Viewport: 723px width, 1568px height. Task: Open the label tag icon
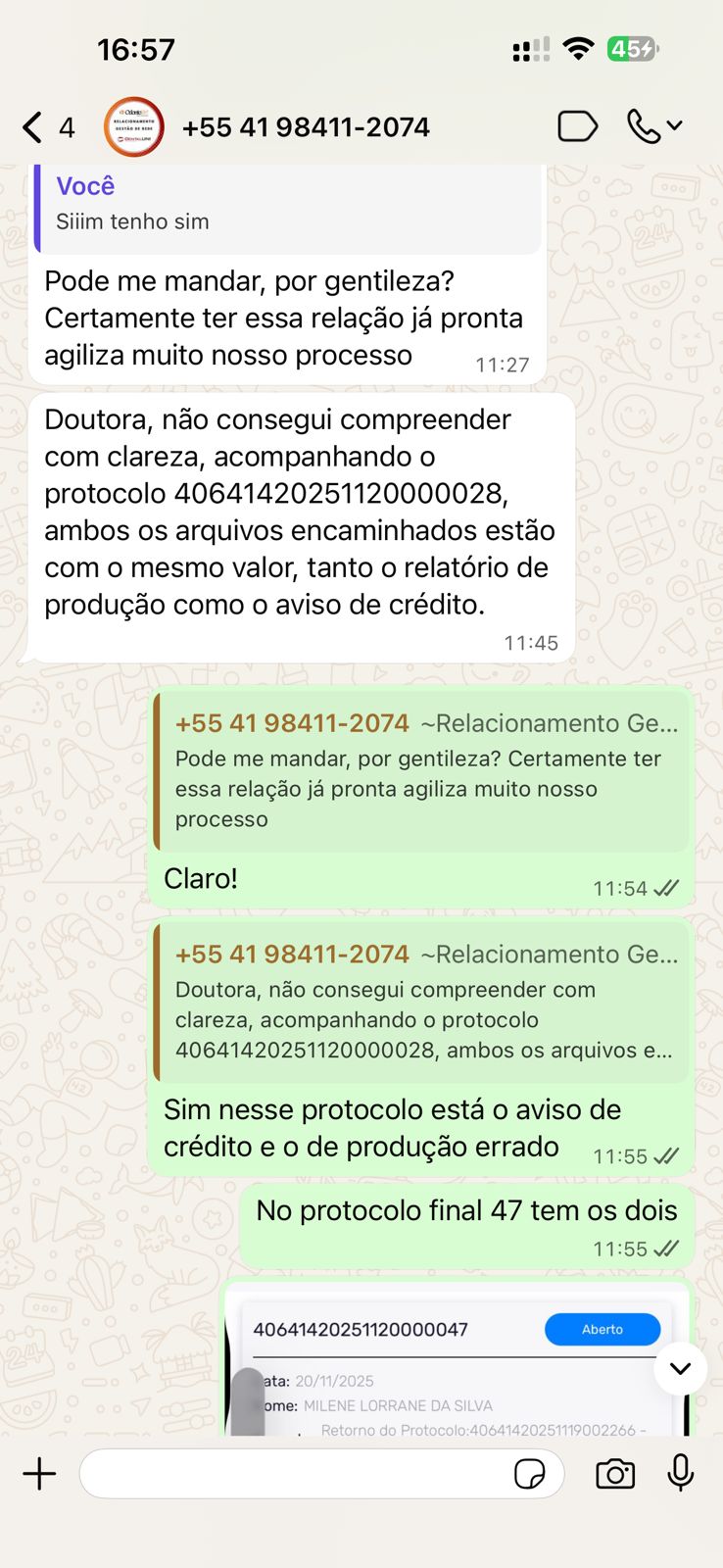[x=577, y=126]
